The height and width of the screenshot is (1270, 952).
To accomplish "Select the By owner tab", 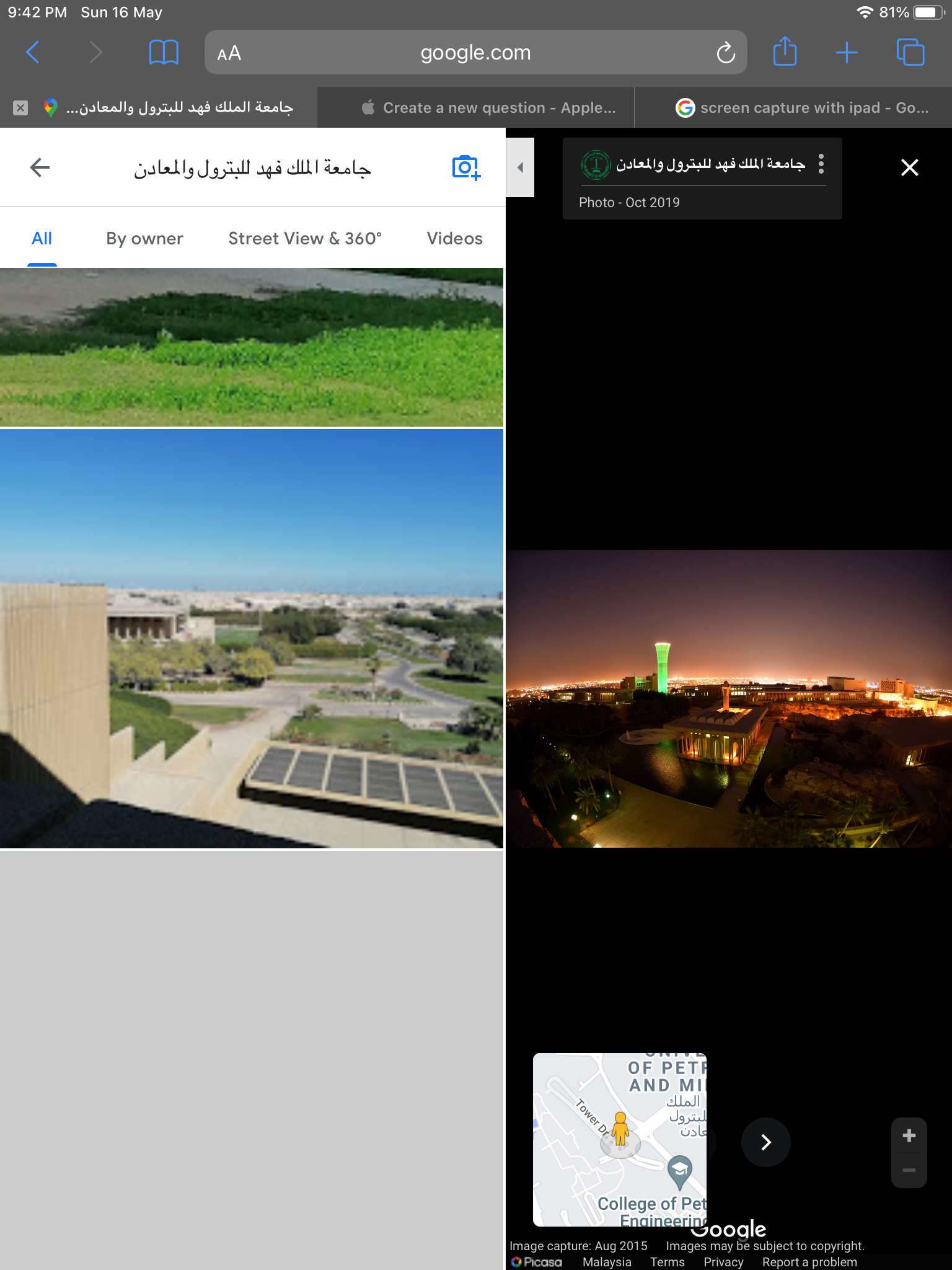I will coord(144,239).
